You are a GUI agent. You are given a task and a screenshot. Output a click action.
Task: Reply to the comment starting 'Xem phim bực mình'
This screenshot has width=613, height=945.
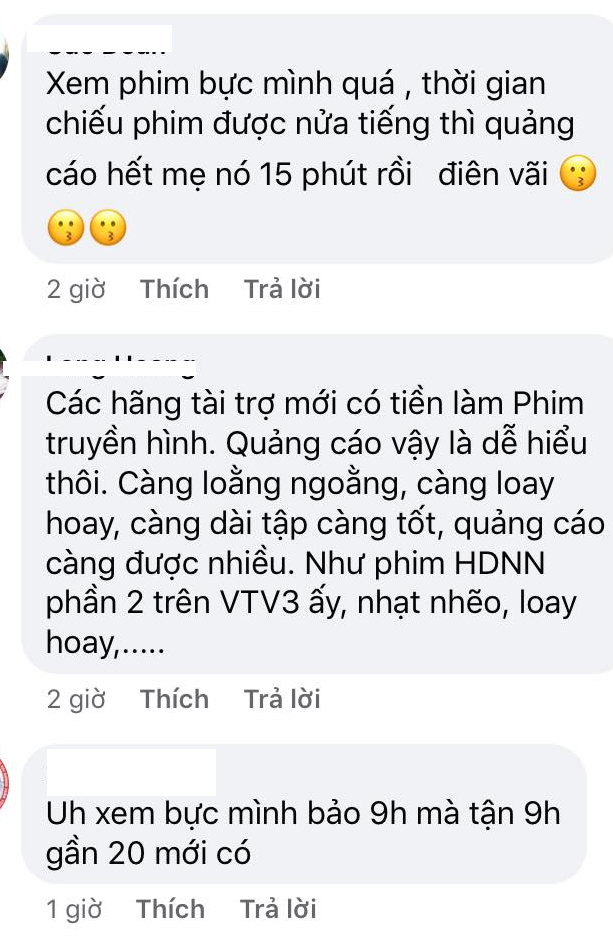(282, 290)
